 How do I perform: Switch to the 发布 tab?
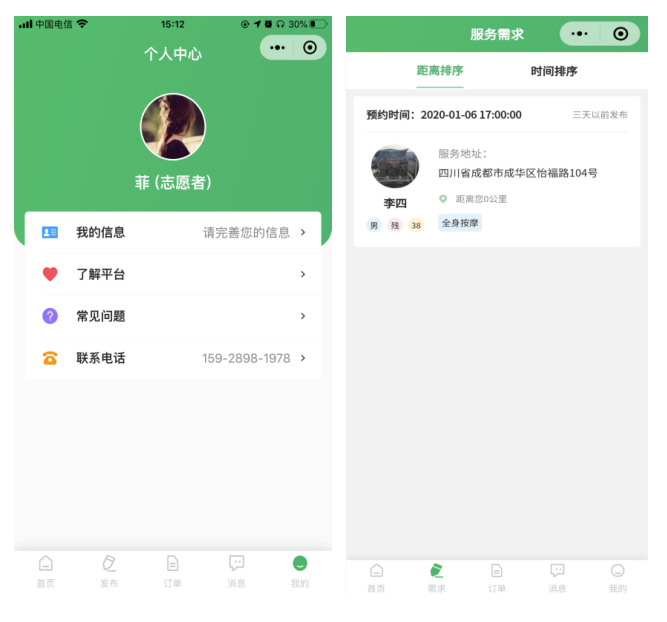click(x=109, y=571)
